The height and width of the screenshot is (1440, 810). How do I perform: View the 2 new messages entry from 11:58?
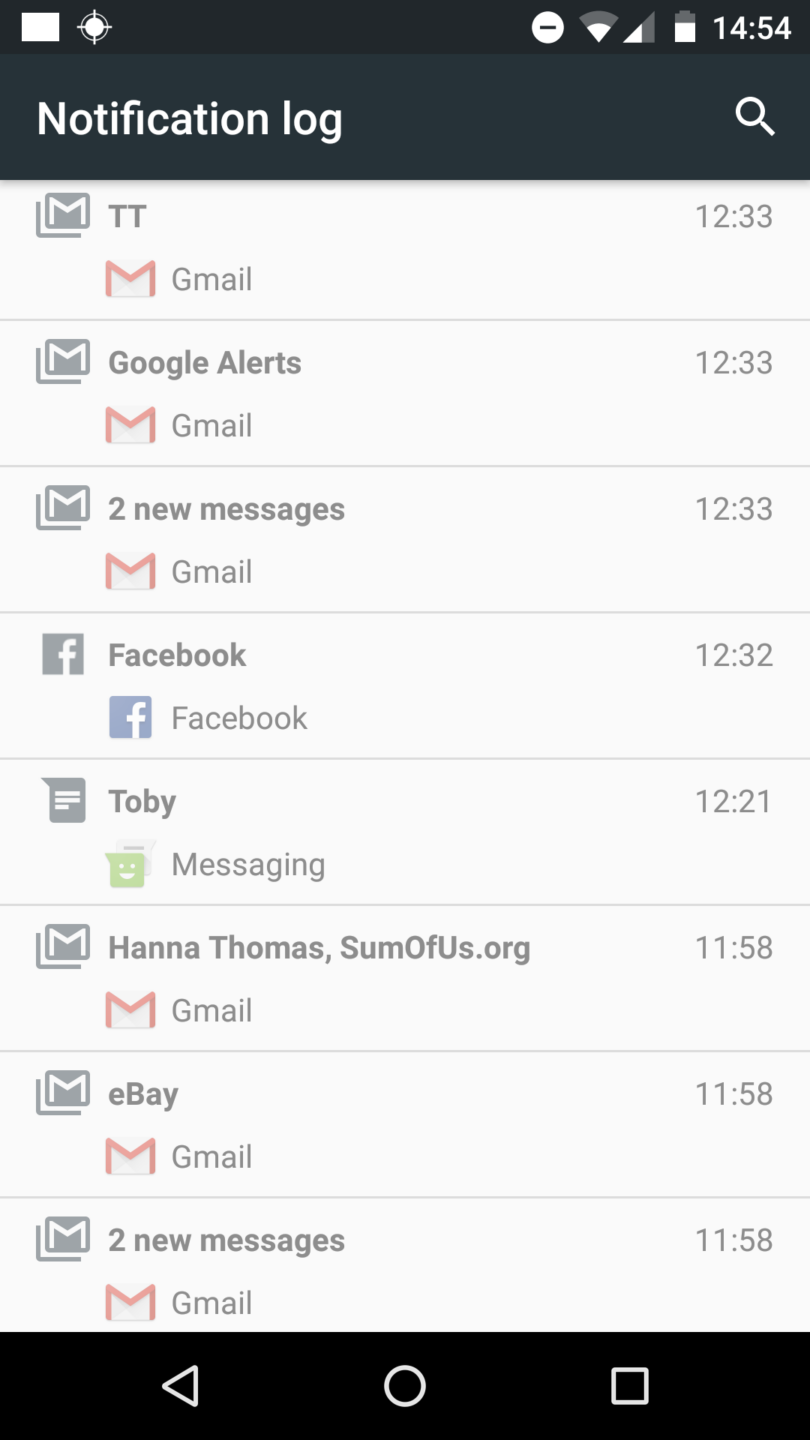404,1268
